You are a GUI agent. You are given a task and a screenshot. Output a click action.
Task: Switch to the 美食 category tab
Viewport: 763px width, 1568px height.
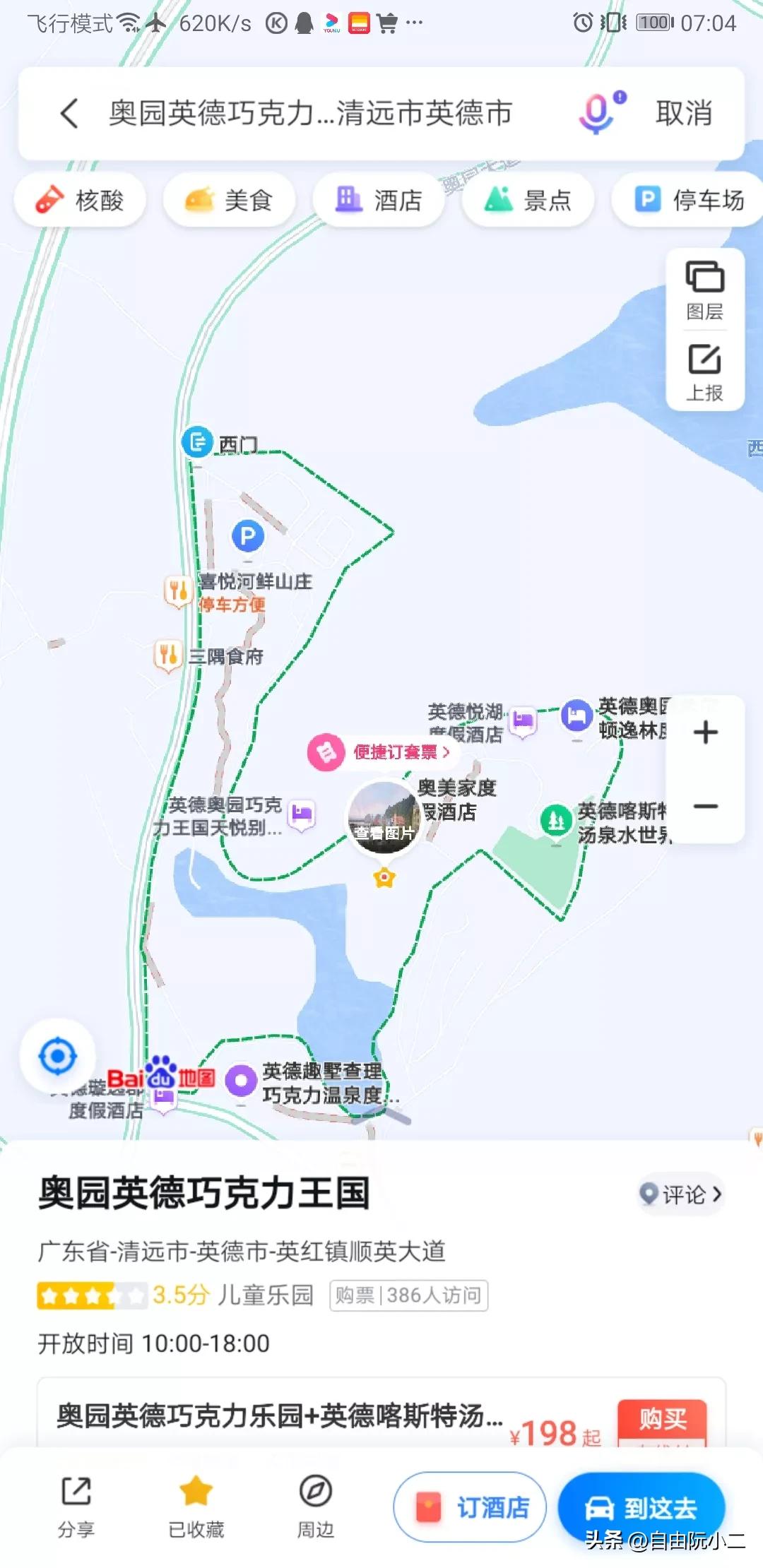(229, 200)
